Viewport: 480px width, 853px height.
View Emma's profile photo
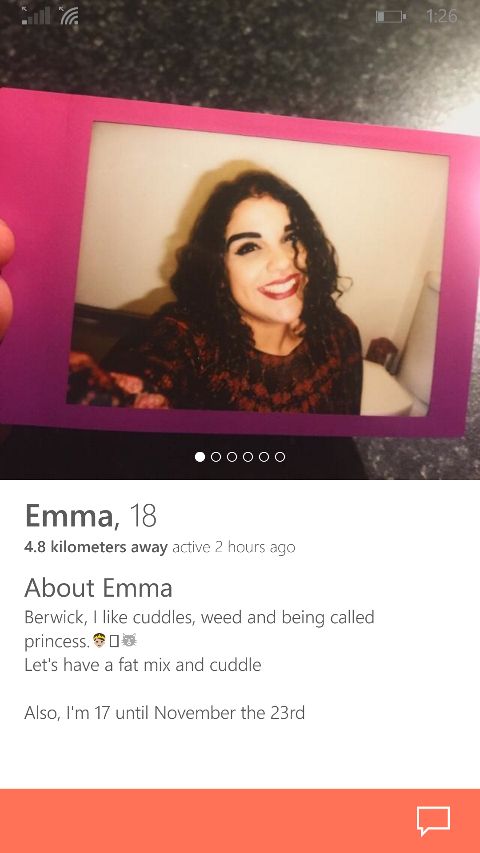pyautogui.click(x=240, y=239)
